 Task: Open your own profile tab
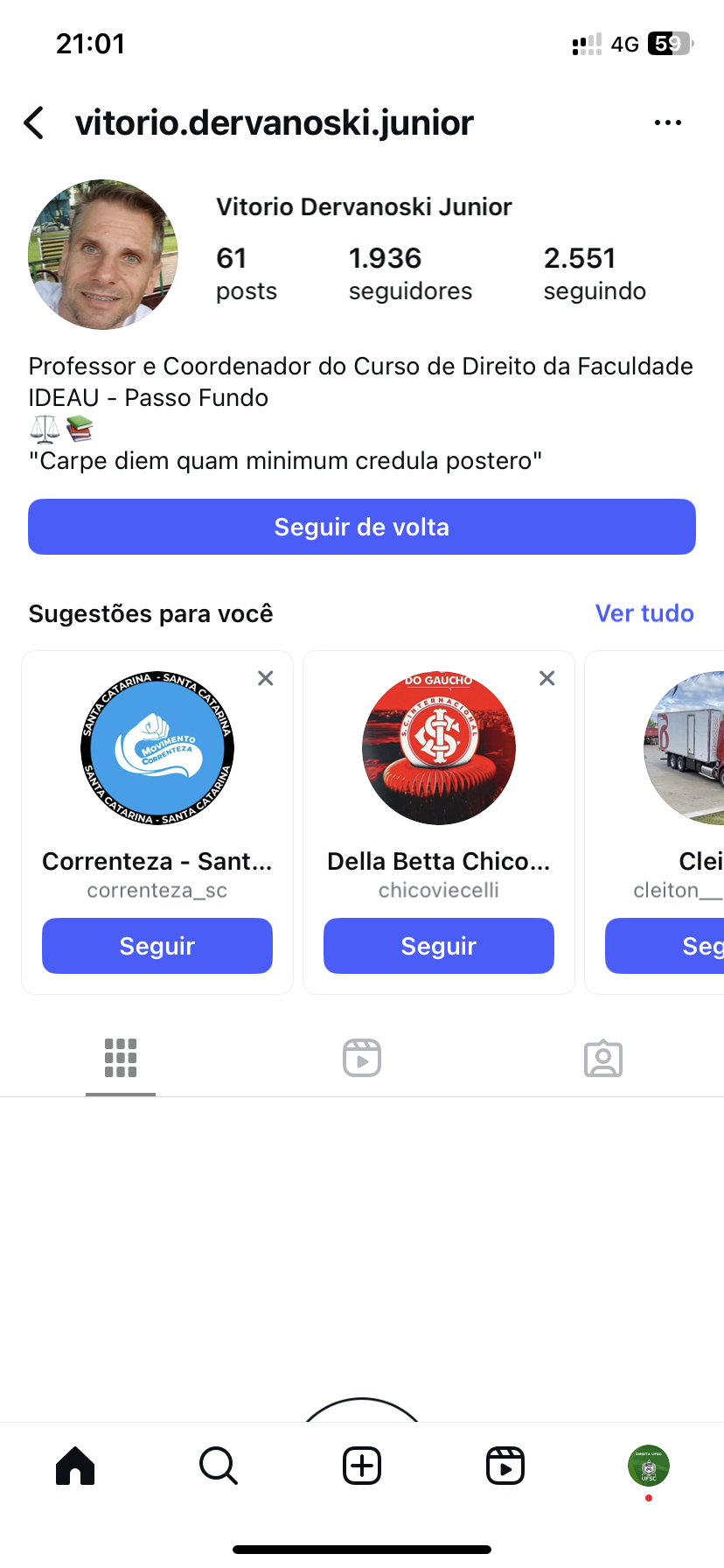pos(649,1466)
